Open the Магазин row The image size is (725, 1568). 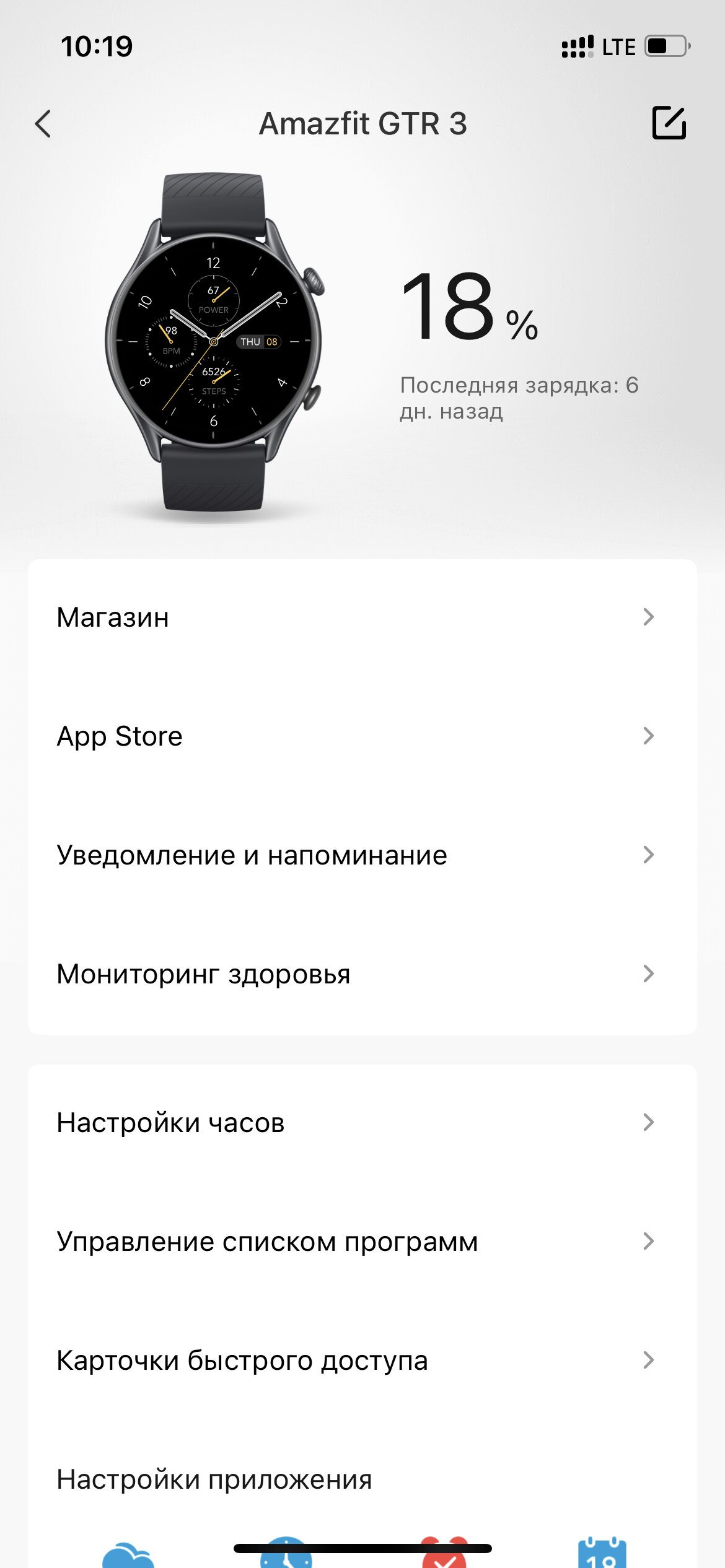(x=362, y=617)
